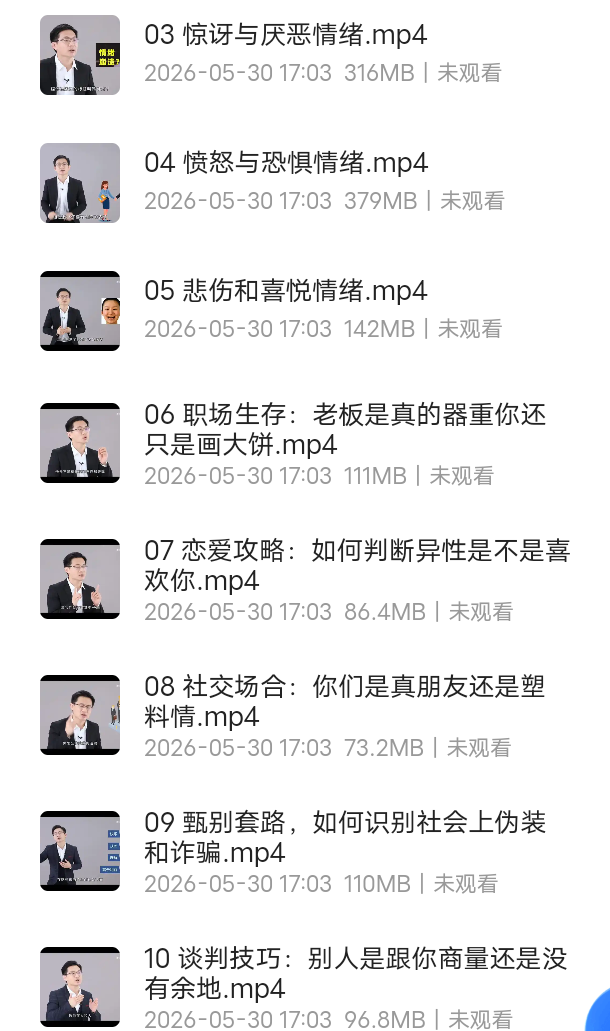The image size is (610, 1031).
Task: Tap the 08 社交场合 video row
Action: pyautogui.click(x=305, y=715)
